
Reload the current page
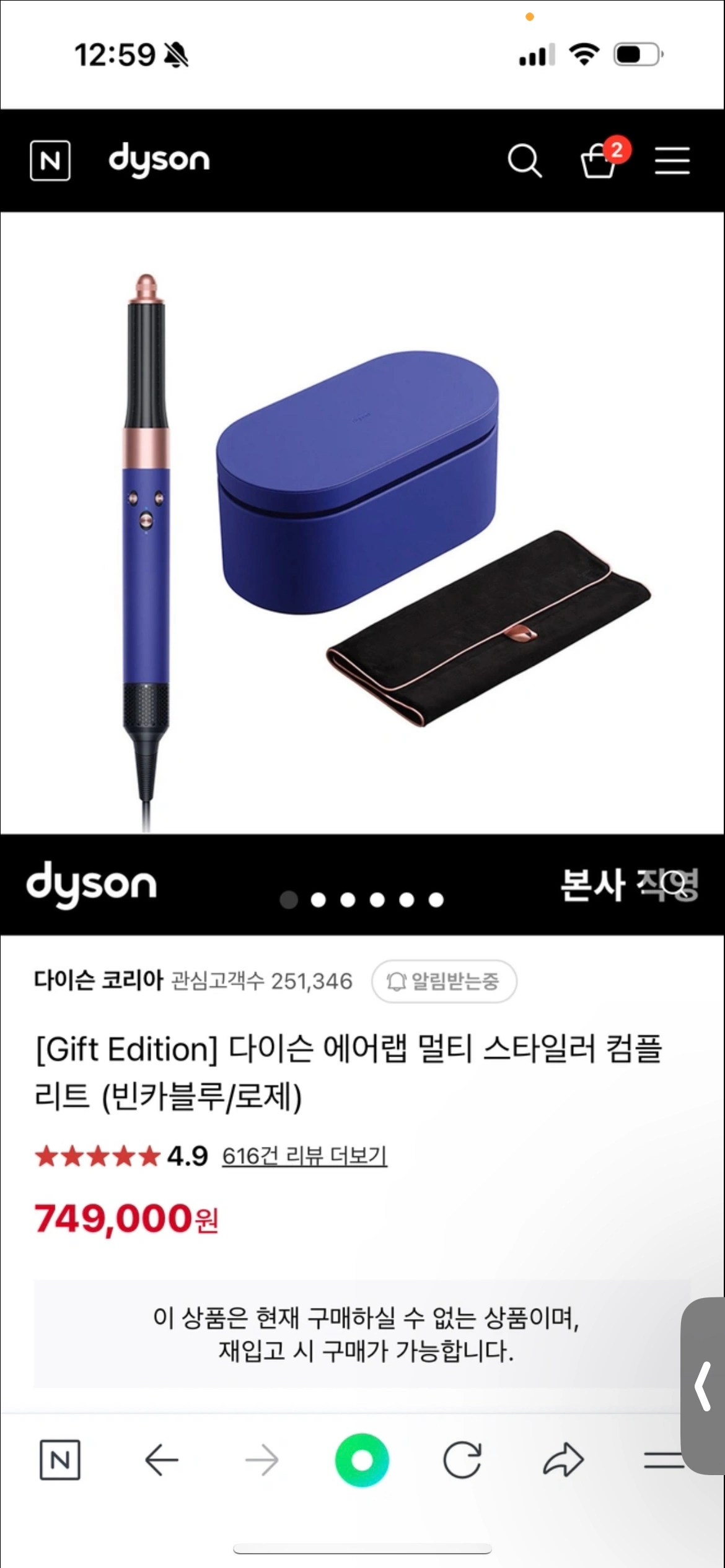click(462, 1460)
